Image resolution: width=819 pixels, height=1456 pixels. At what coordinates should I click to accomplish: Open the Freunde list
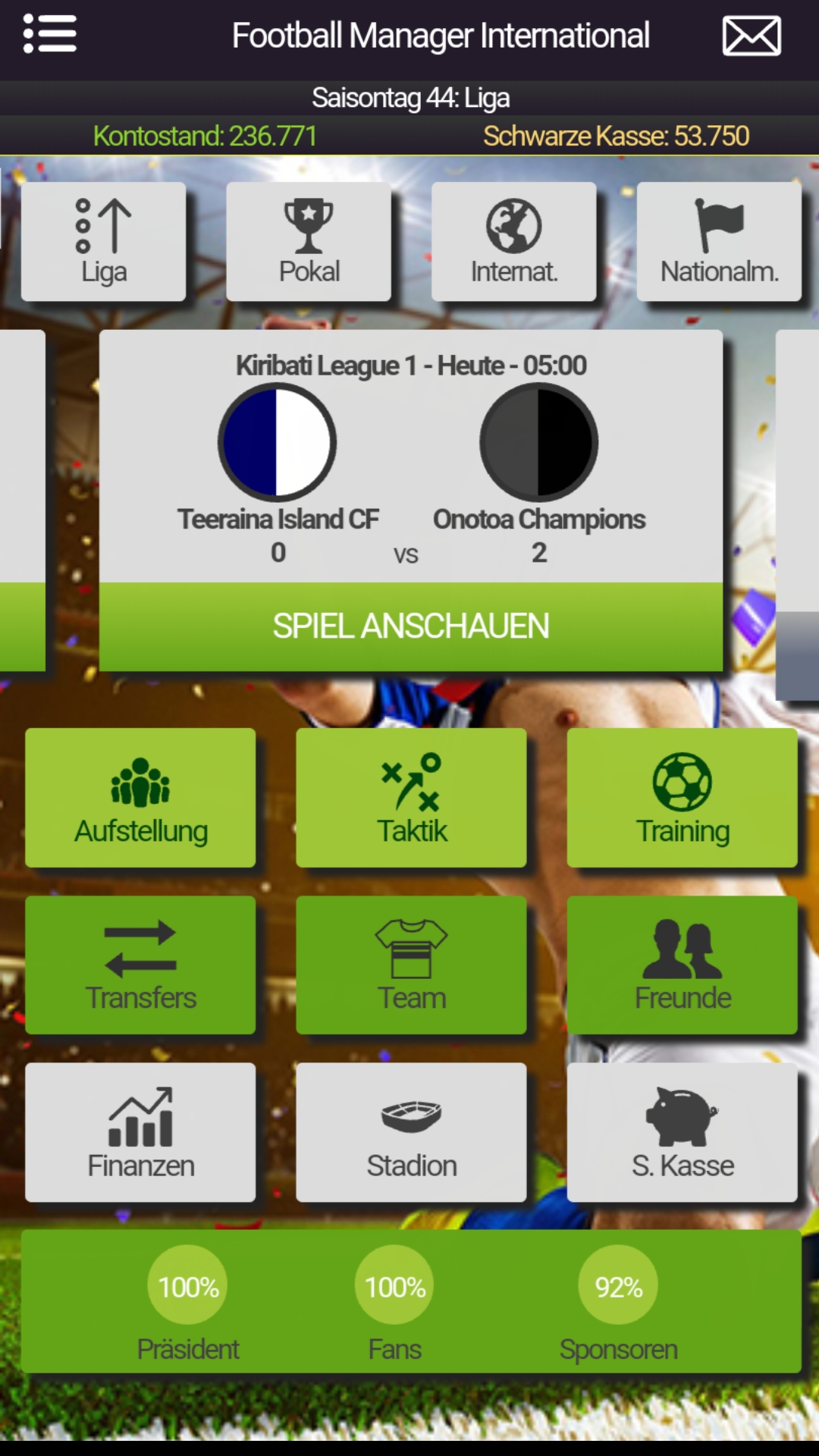coord(682,965)
